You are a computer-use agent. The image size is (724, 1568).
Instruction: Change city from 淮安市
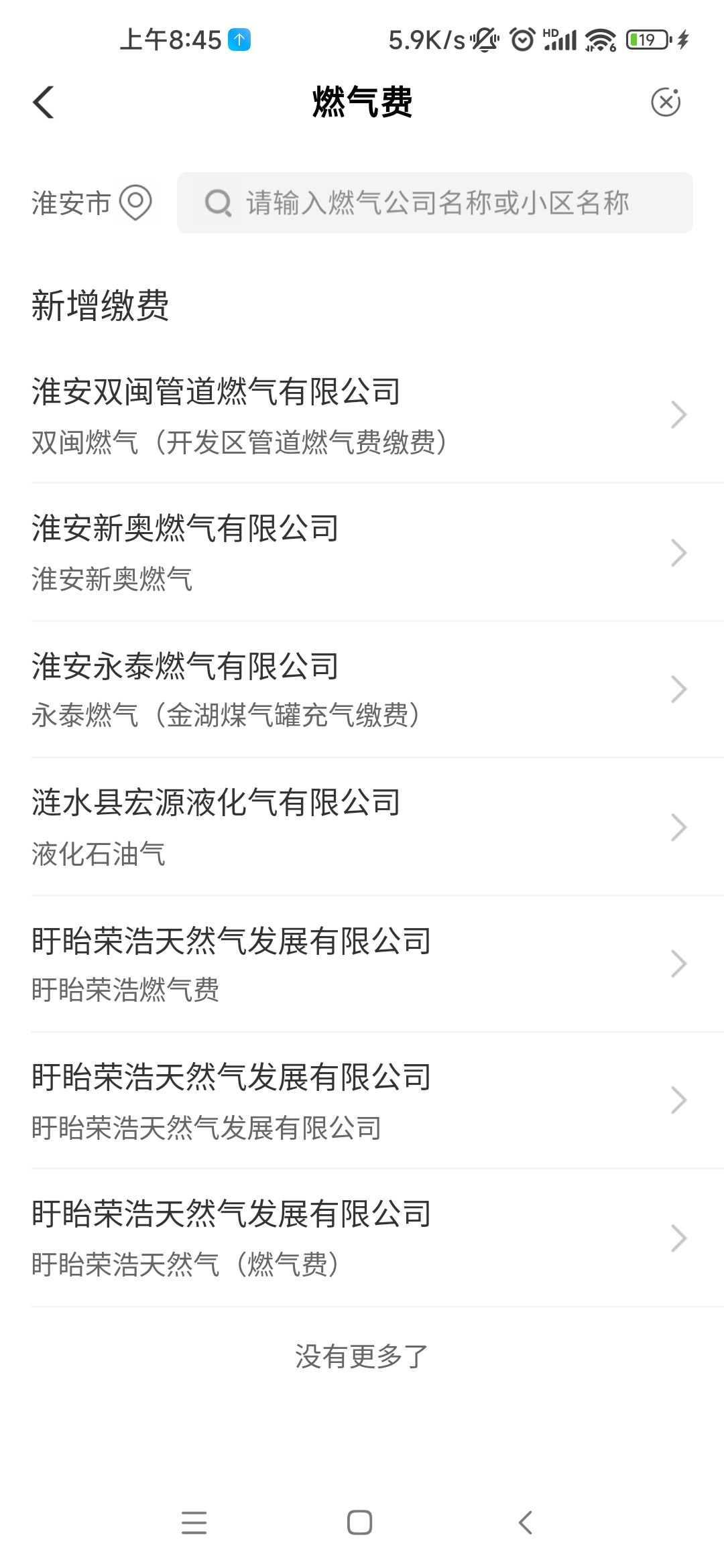92,203
